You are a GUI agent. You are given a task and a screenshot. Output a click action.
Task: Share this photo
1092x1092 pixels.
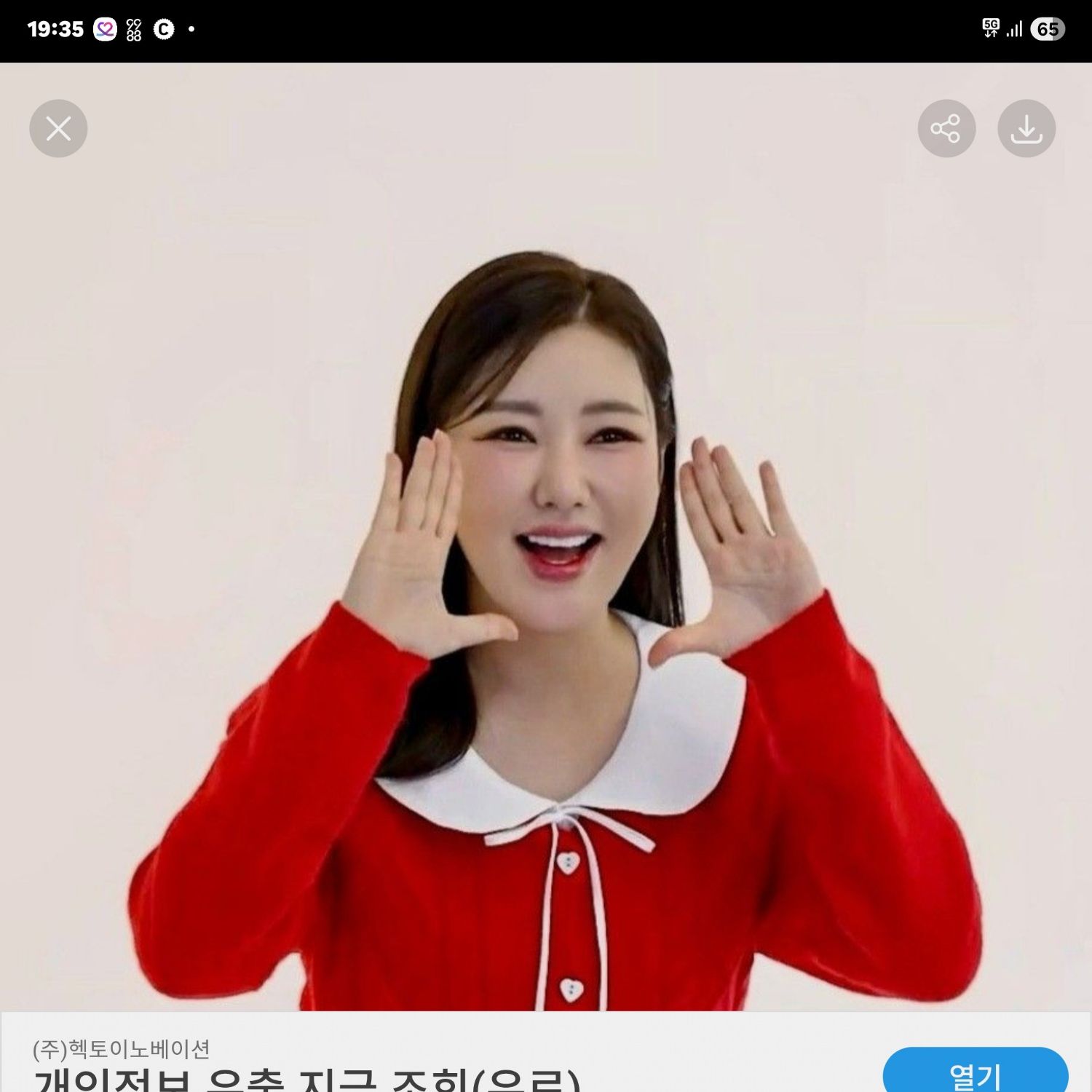[x=946, y=129]
